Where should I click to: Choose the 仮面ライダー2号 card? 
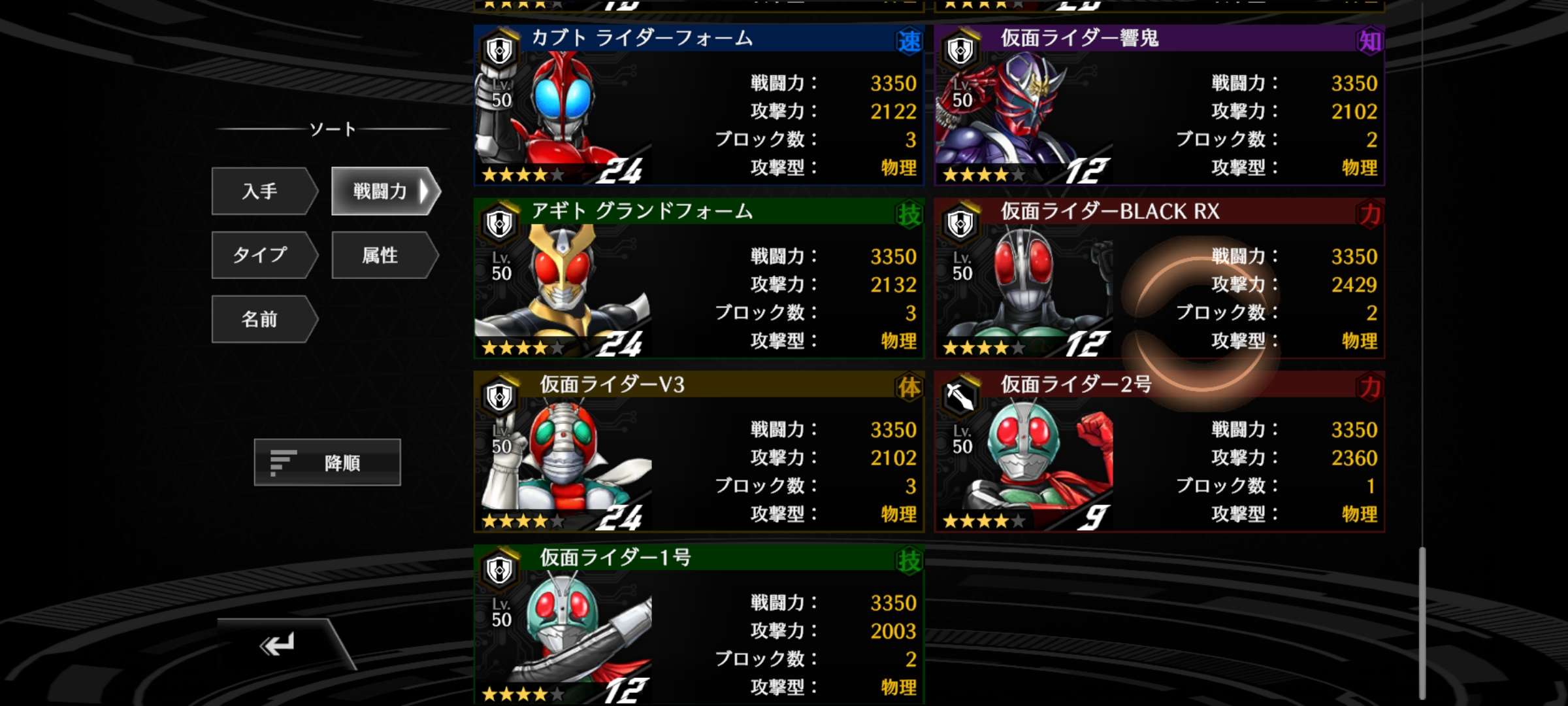[1159, 452]
